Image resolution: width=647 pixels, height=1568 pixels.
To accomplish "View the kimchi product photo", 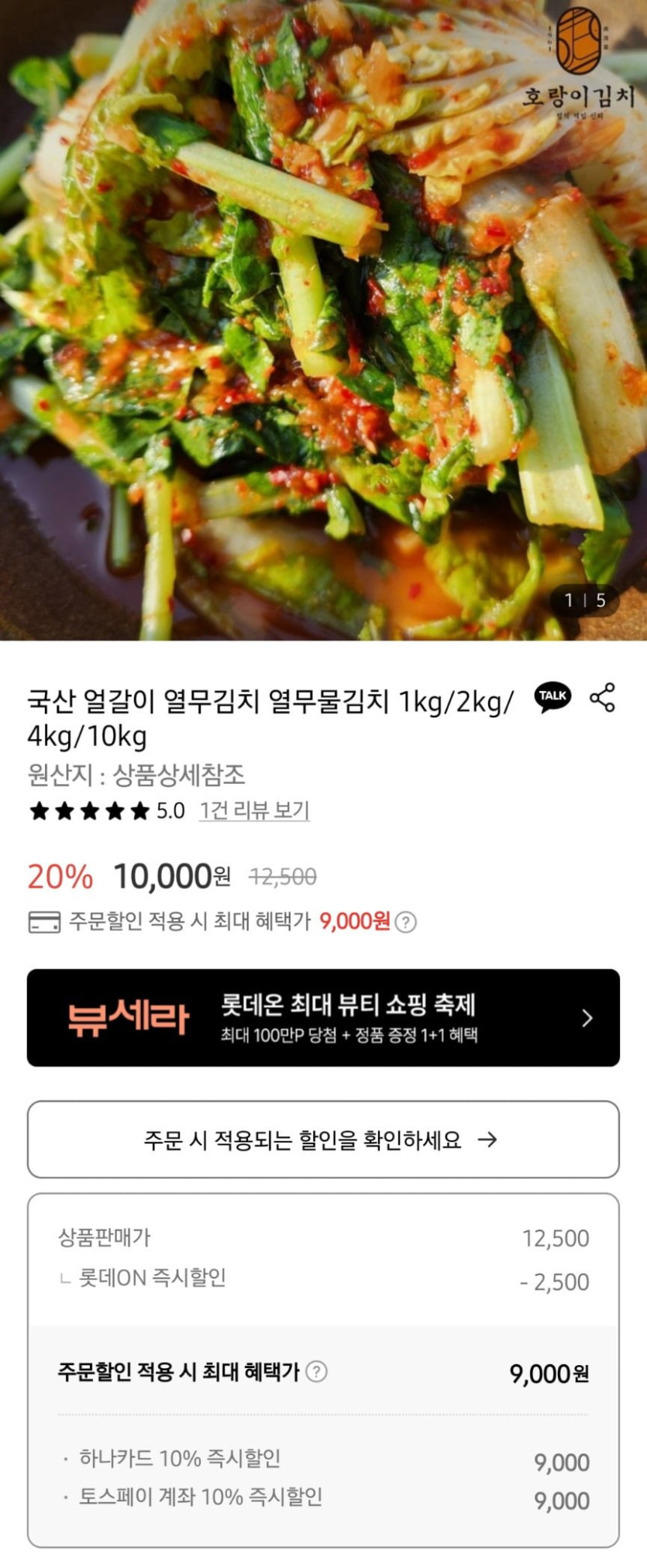I will pyautogui.click(x=323, y=320).
